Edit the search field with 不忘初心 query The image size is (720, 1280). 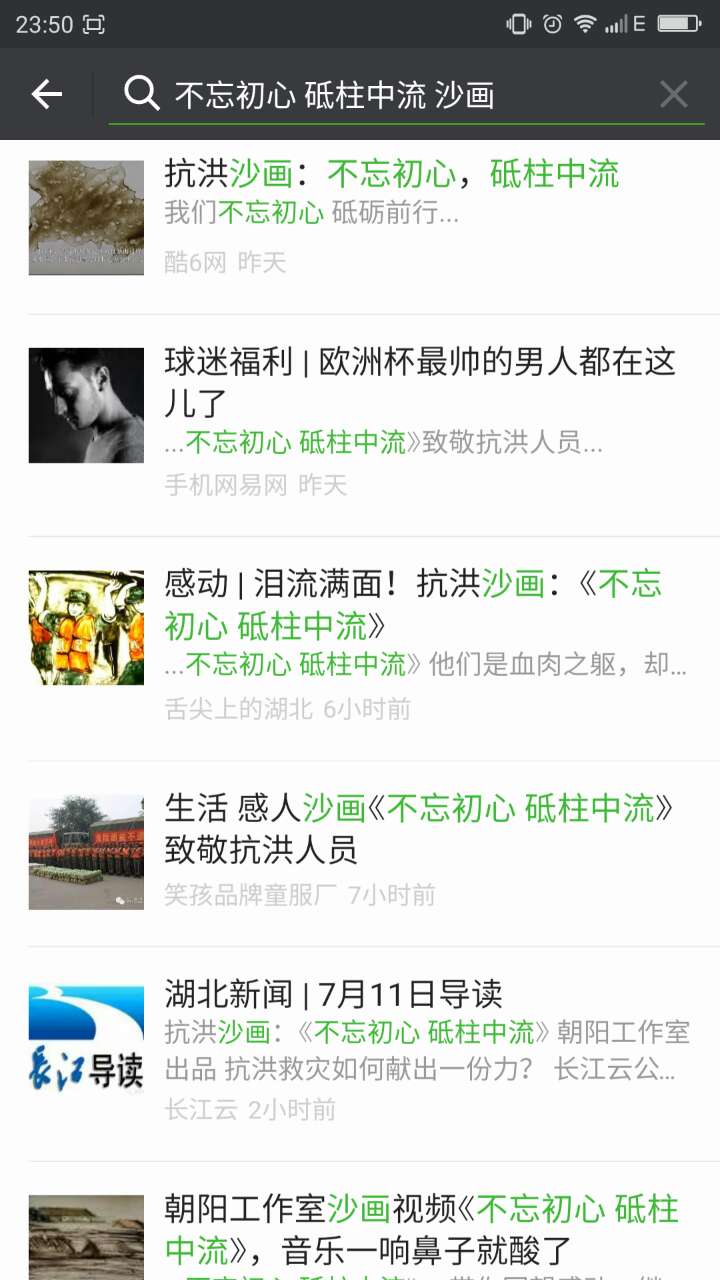[x=400, y=95]
